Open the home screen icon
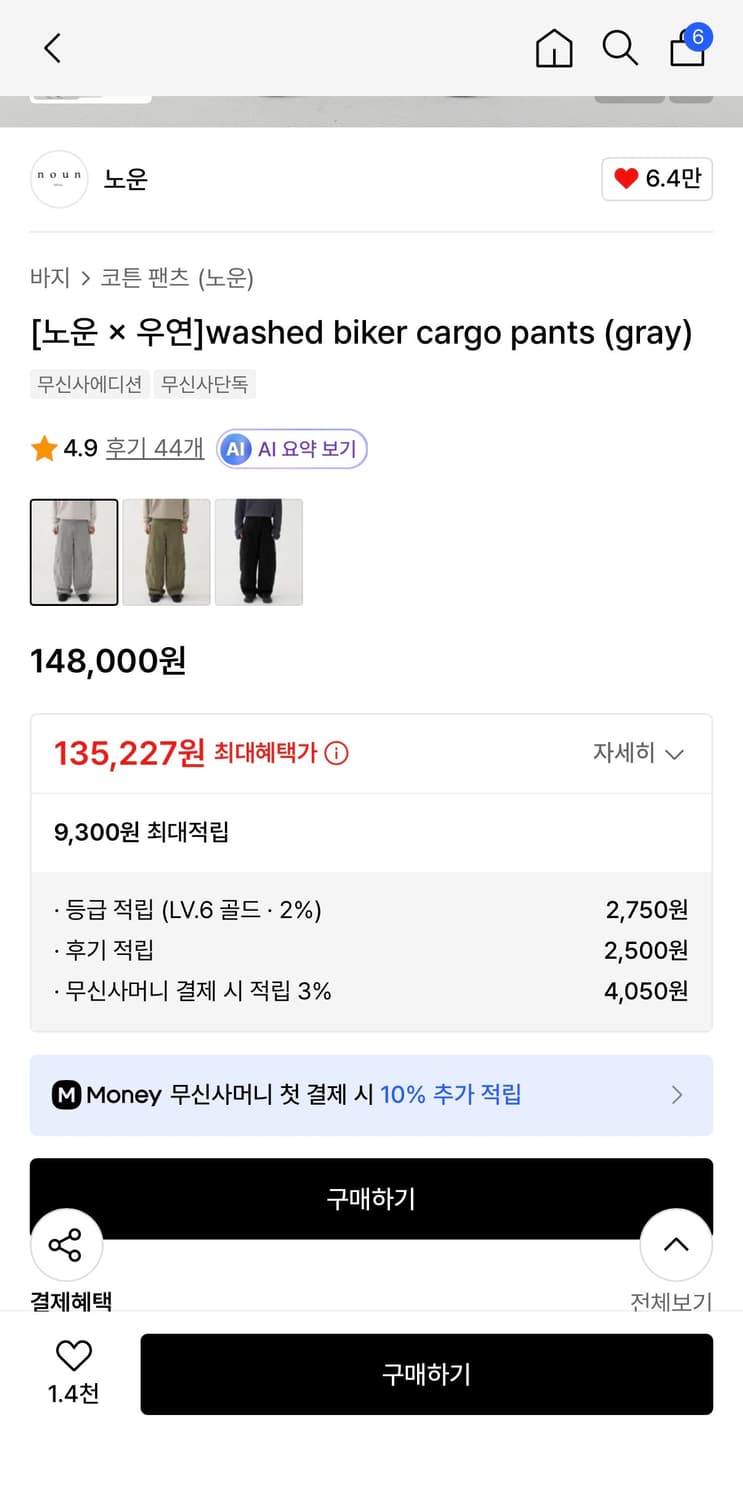 (554, 47)
